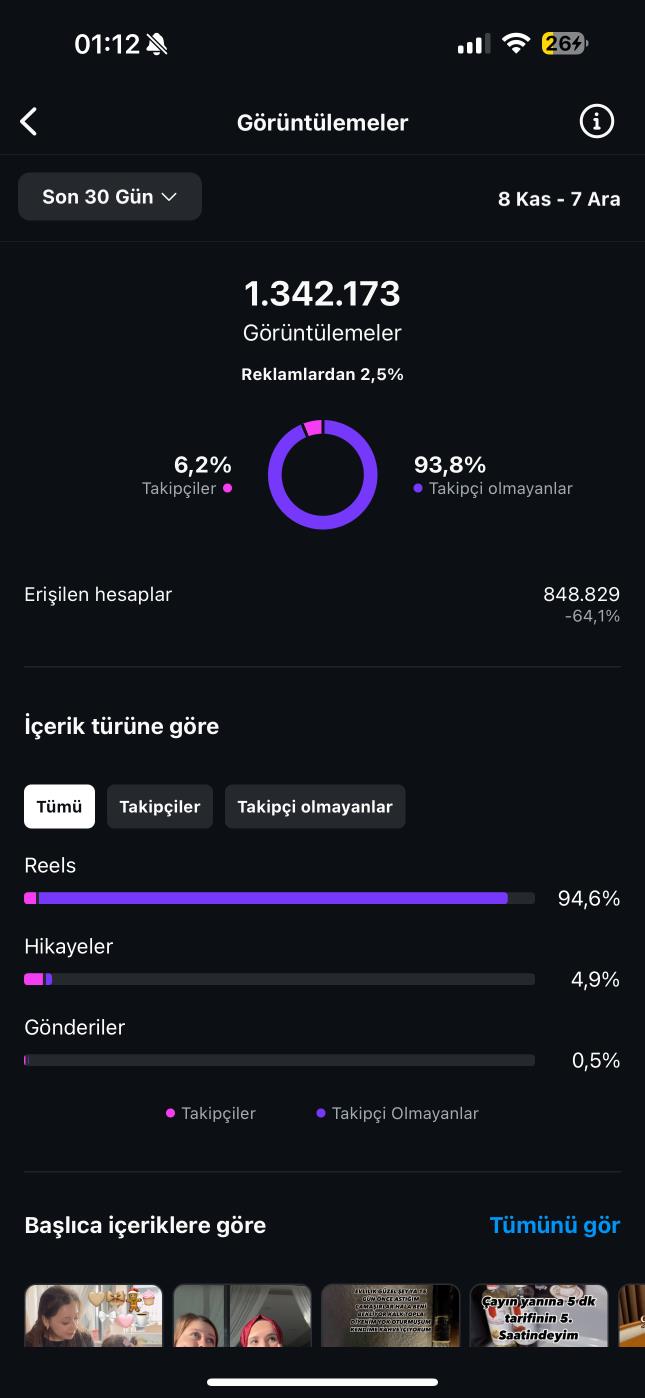Tap the Tümünü gör link
Viewport: 645px width, 1398px height.
tap(554, 1225)
